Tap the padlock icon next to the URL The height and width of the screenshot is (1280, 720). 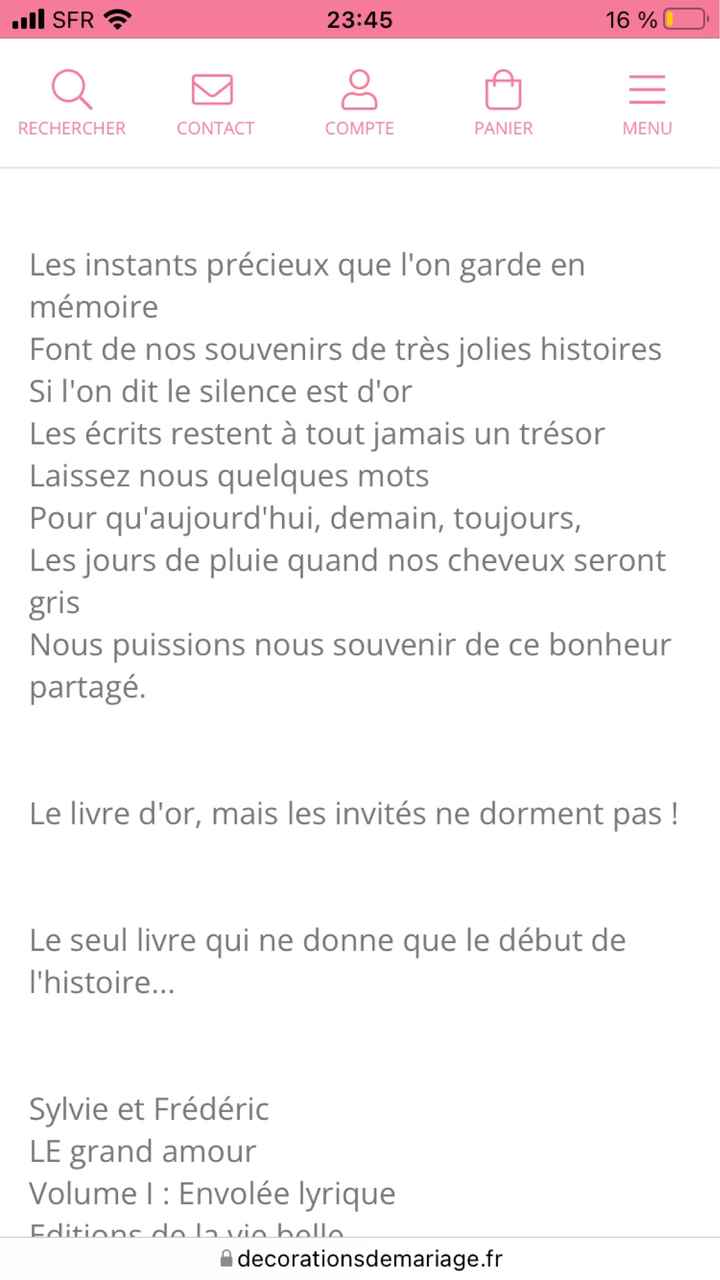227,1258
